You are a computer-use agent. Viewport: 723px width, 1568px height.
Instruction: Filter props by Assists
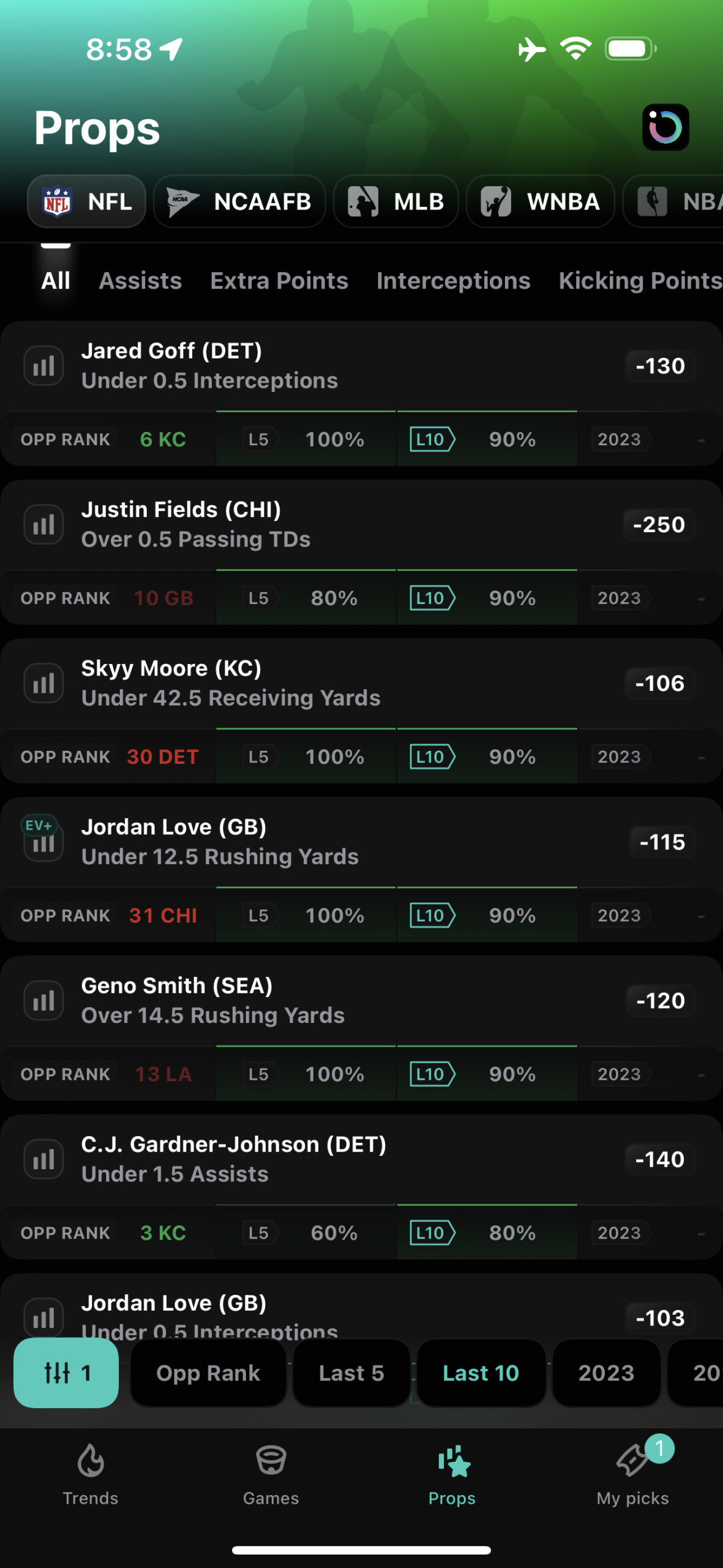(140, 281)
